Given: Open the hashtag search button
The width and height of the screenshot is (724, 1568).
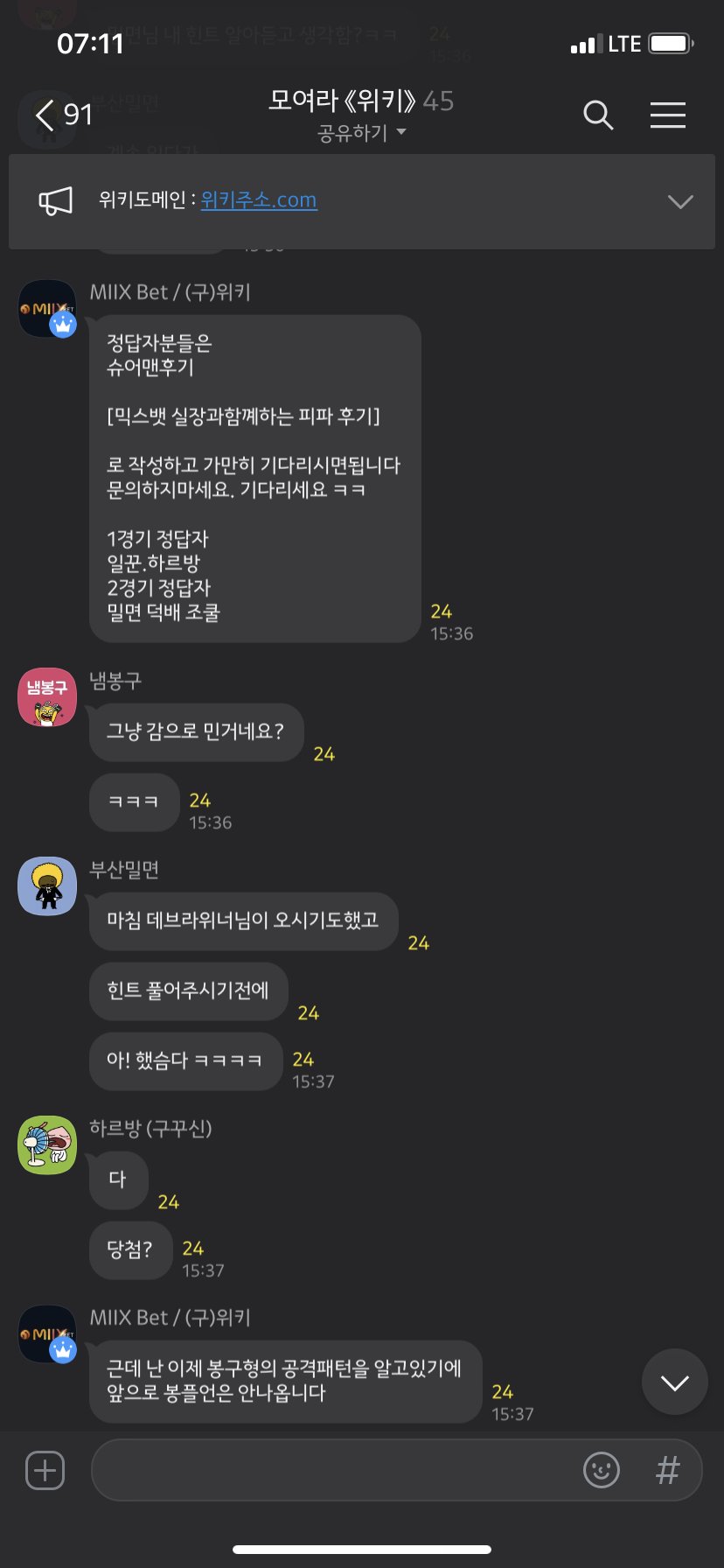Looking at the screenshot, I should click(668, 1470).
